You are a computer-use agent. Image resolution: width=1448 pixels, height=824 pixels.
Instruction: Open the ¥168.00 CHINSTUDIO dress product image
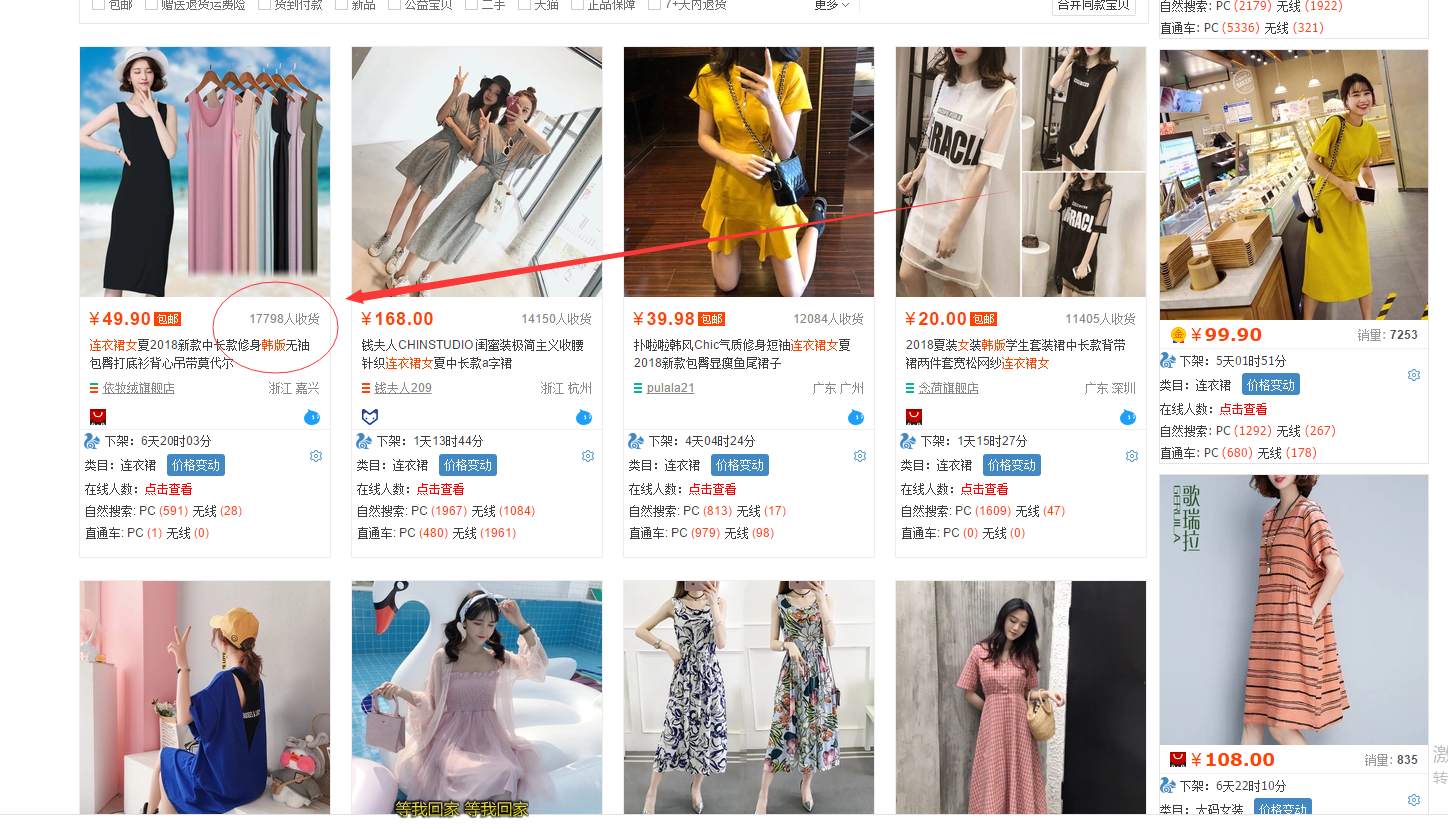coord(476,171)
